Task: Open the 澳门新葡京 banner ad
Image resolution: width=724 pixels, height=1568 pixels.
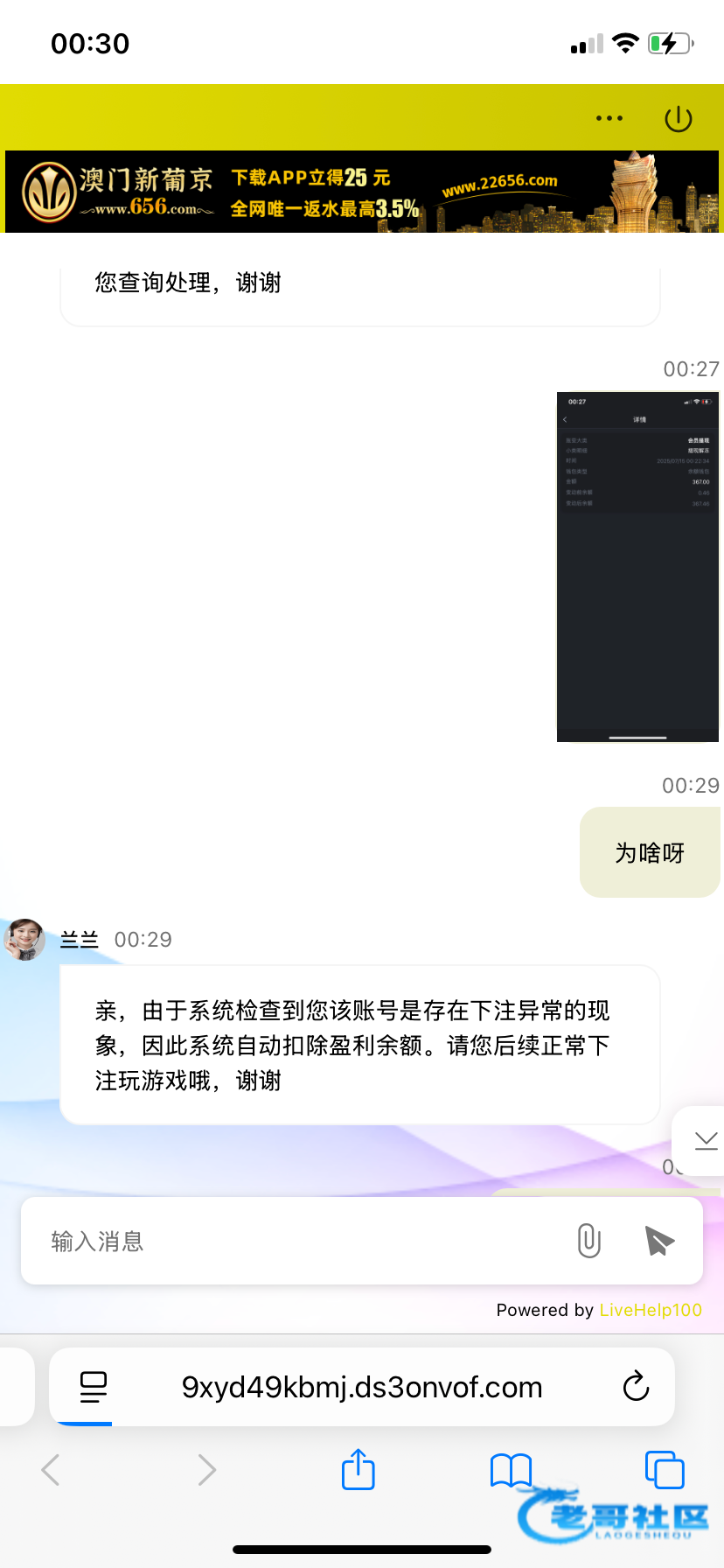Action: coord(362,192)
